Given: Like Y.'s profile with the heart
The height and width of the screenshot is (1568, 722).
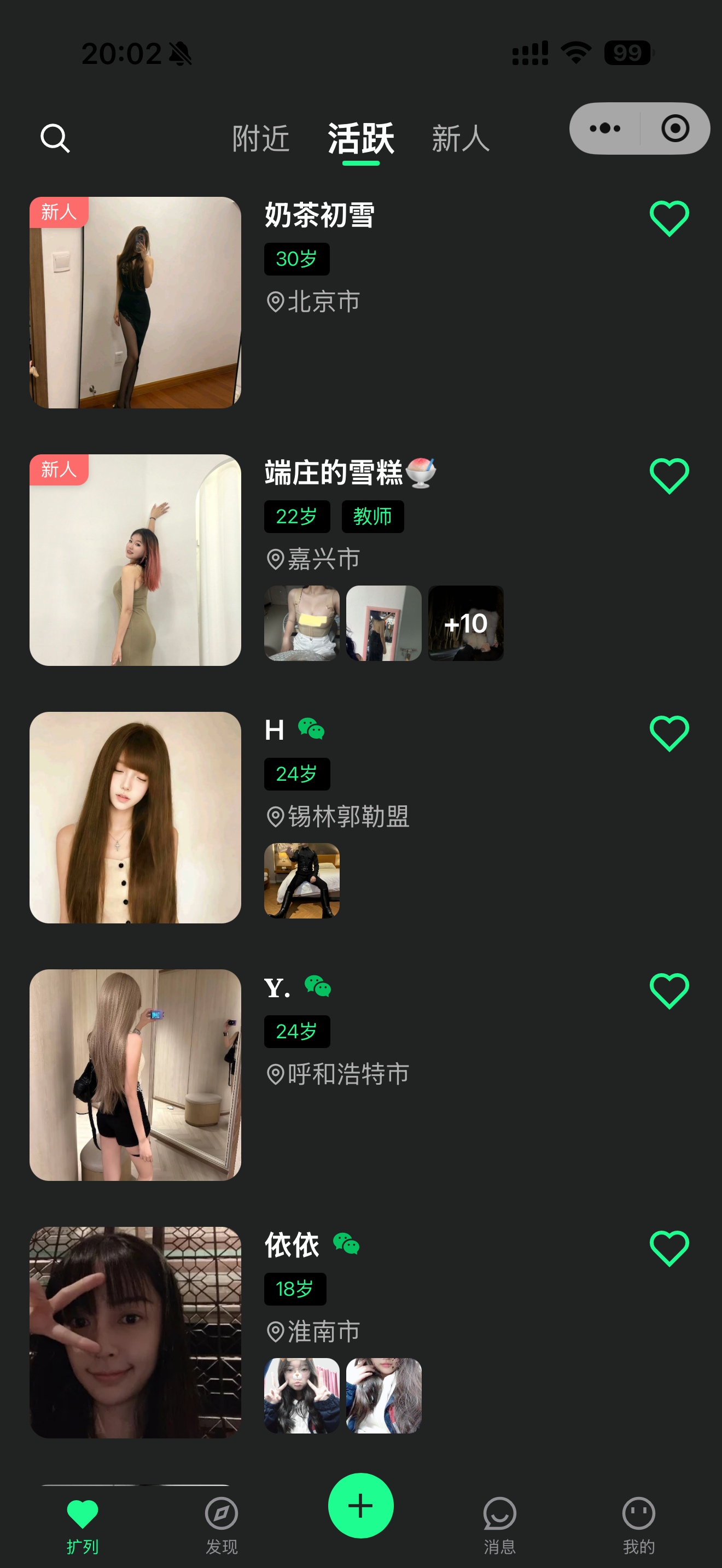Looking at the screenshot, I should pos(669,990).
